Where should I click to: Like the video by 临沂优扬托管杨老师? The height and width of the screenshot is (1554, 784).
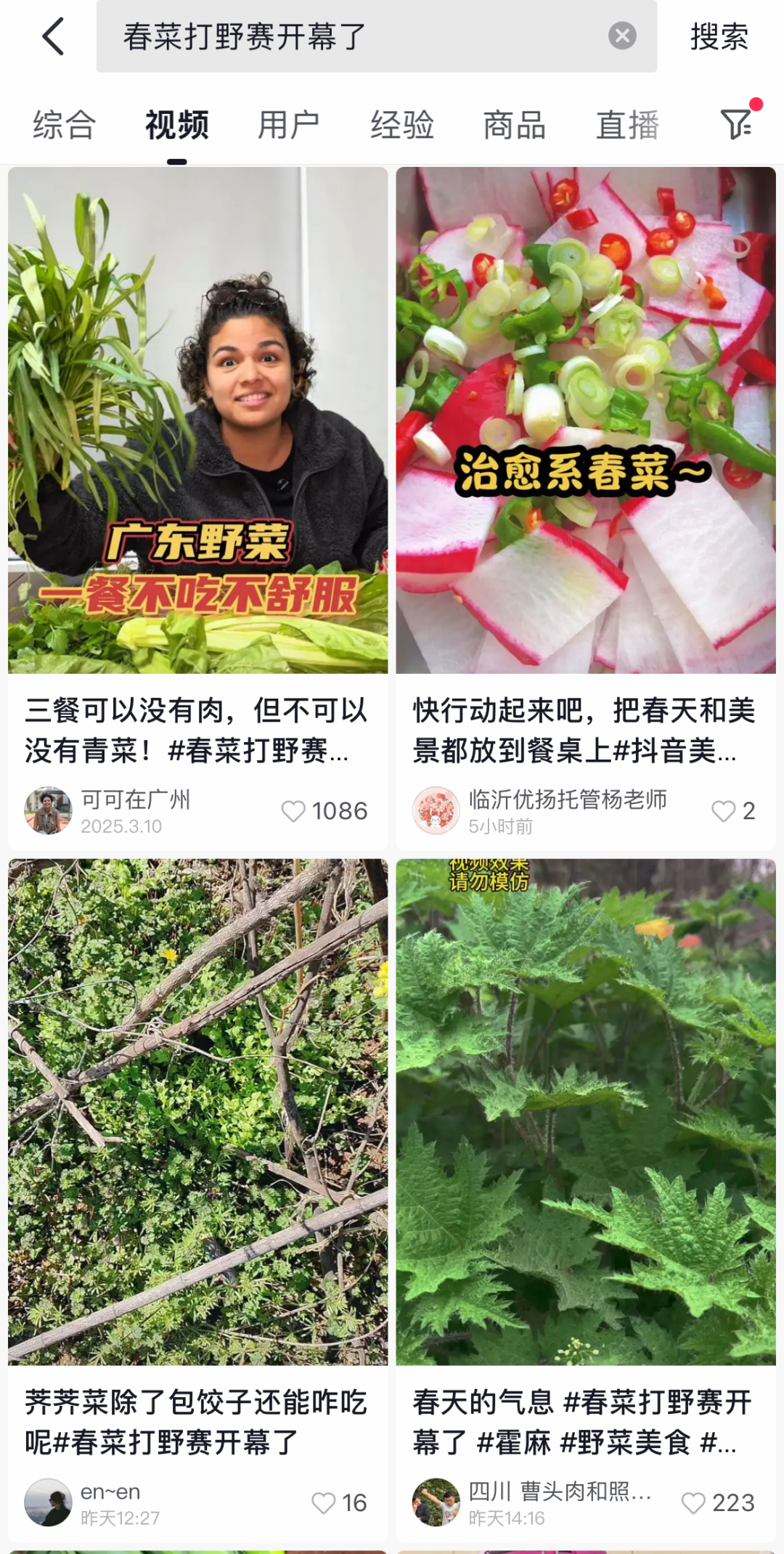[x=723, y=811]
